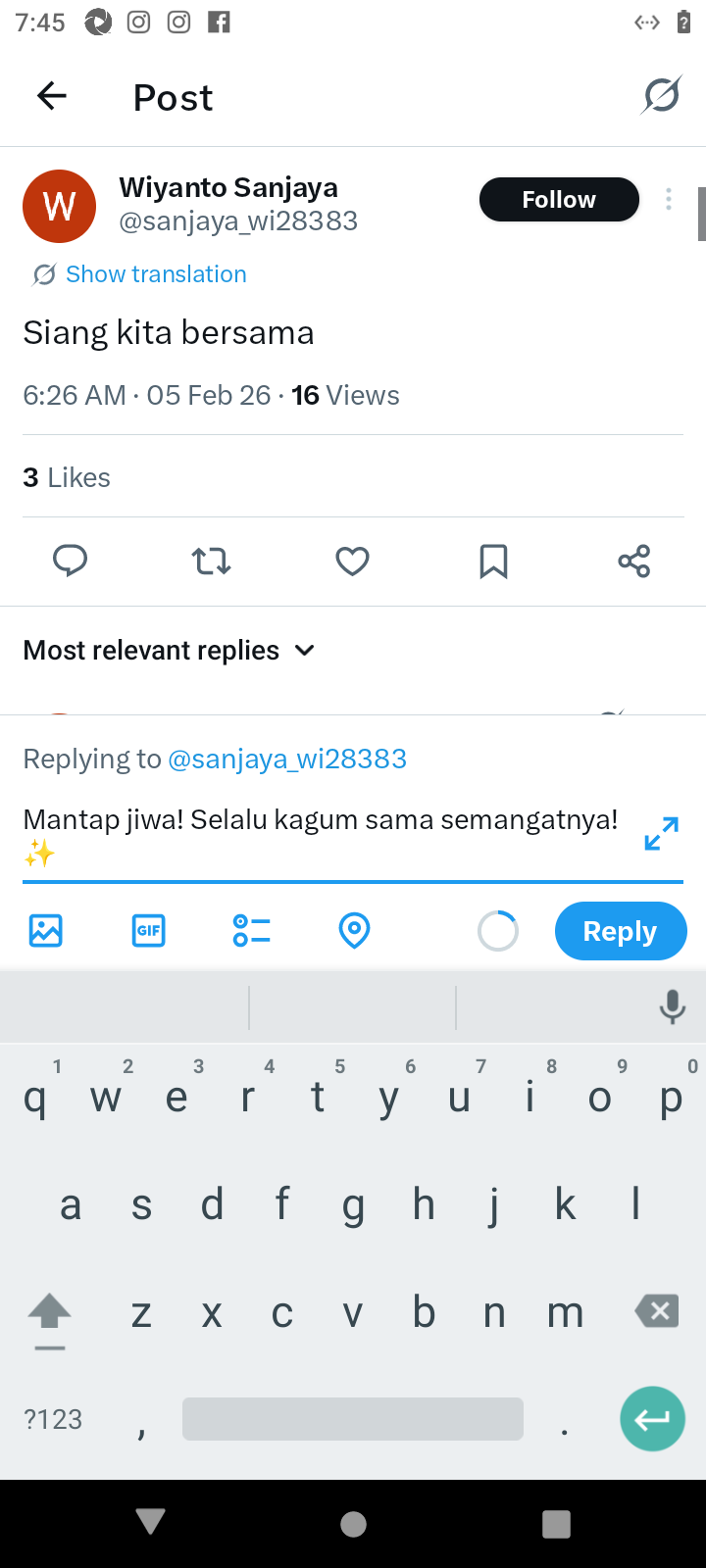Open the Grok icon in the app bar
706x1568 pixels.
(661, 96)
